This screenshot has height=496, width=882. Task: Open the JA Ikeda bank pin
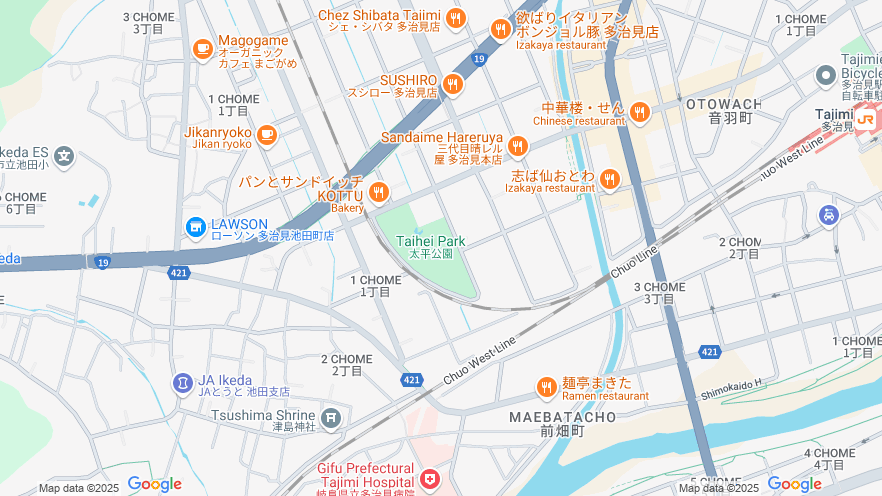point(182,382)
